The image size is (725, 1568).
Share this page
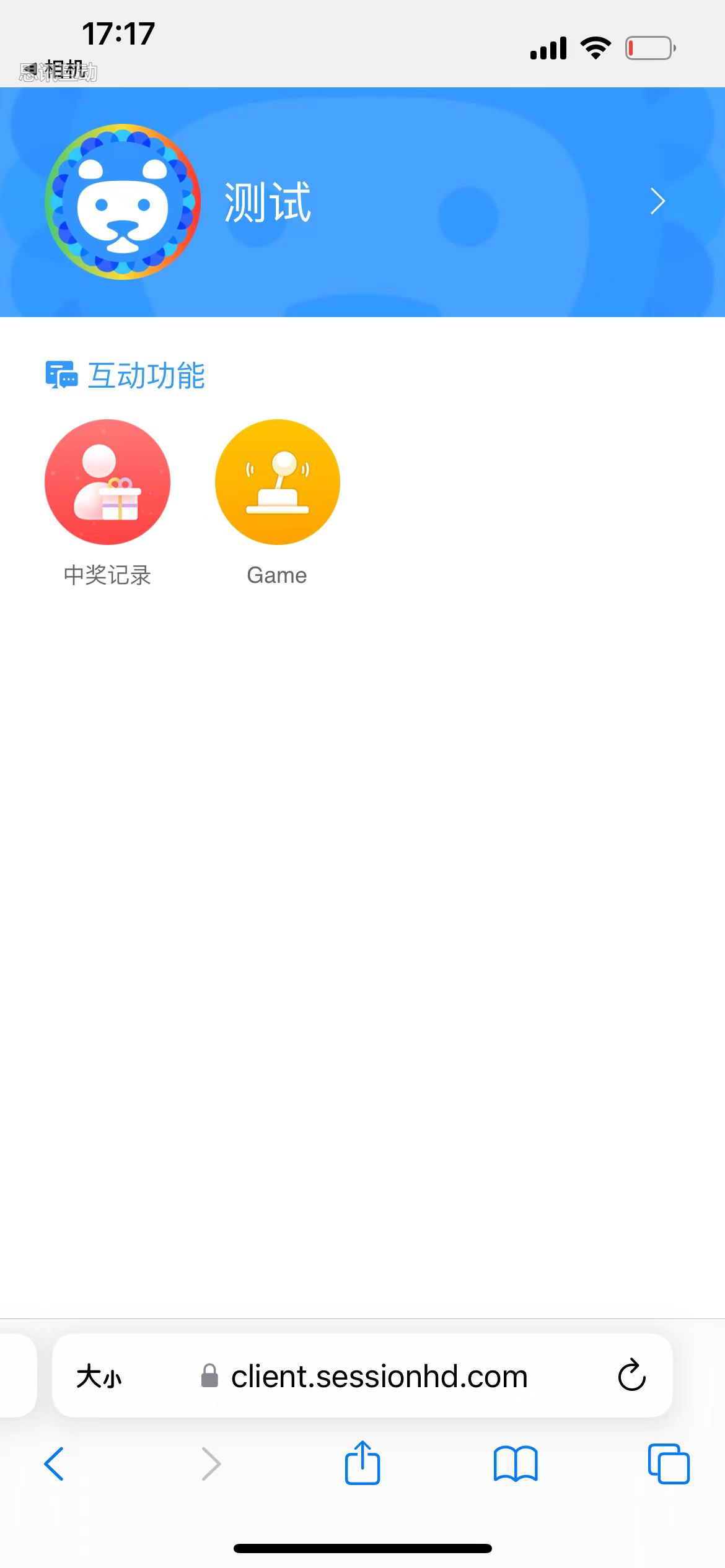(x=362, y=1463)
